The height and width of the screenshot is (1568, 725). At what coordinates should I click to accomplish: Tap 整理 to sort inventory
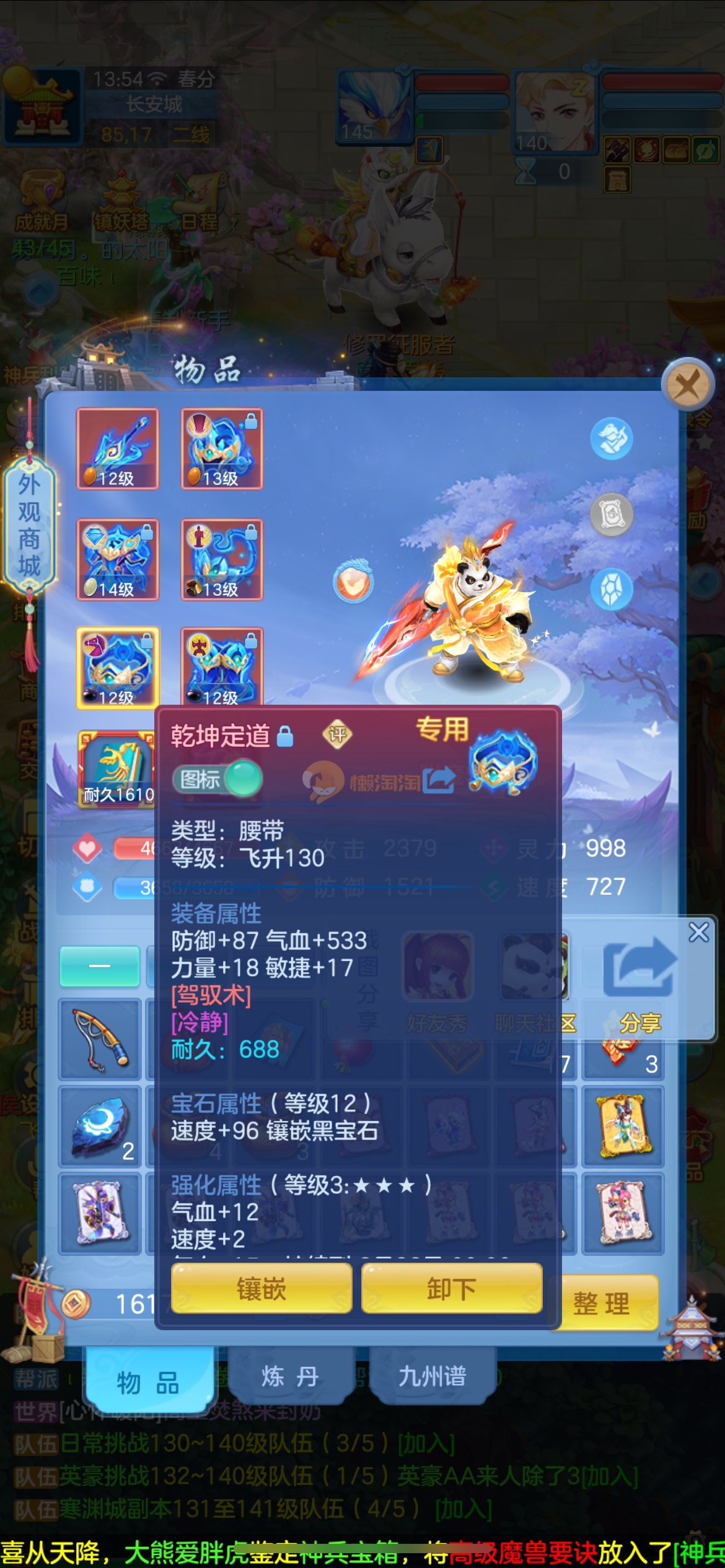point(601,1303)
